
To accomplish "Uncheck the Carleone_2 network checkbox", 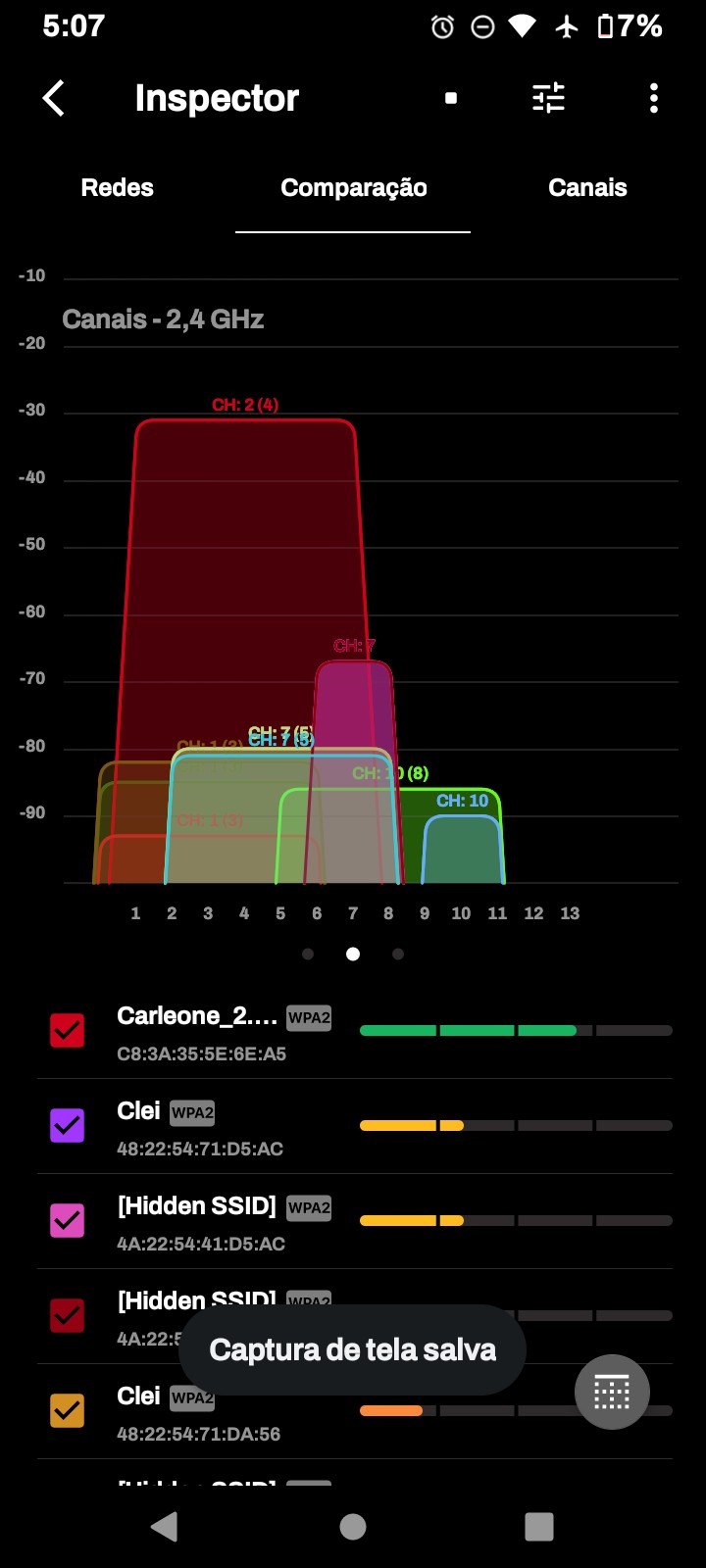I will [x=68, y=1030].
